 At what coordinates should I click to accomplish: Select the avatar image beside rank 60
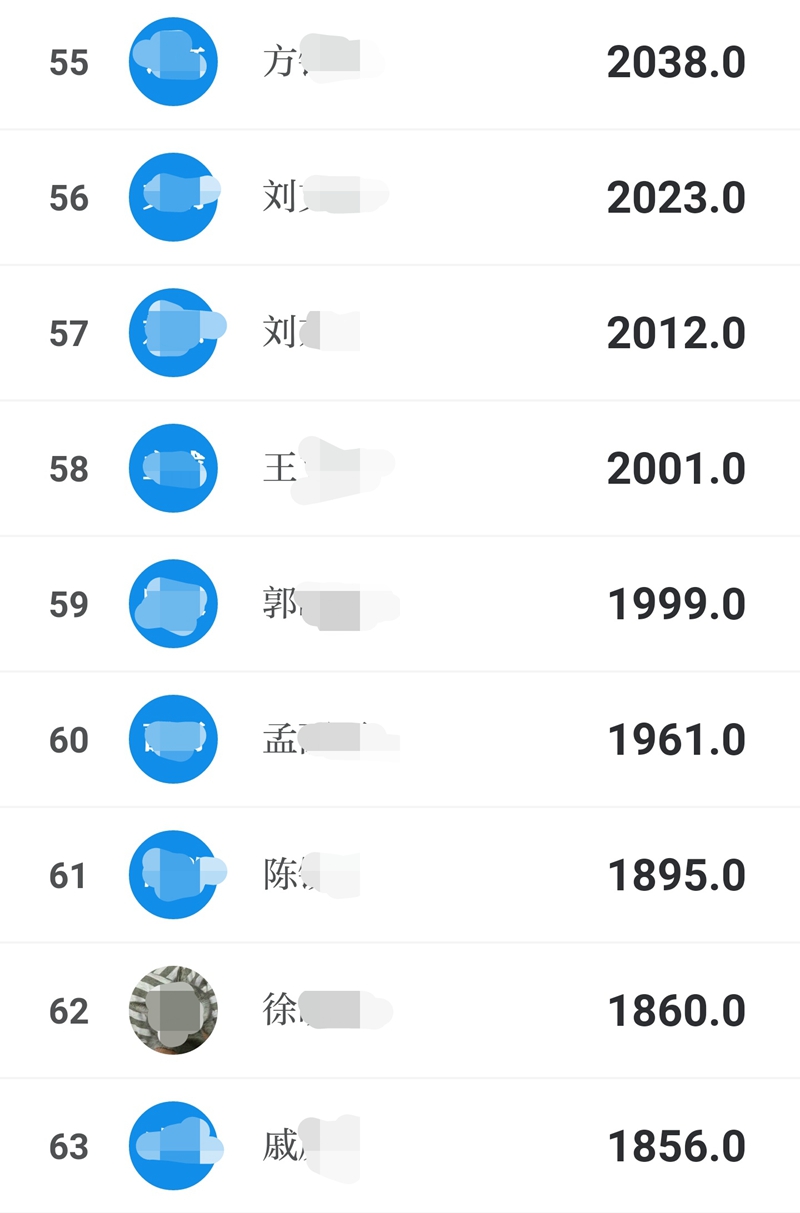click(172, 740)
